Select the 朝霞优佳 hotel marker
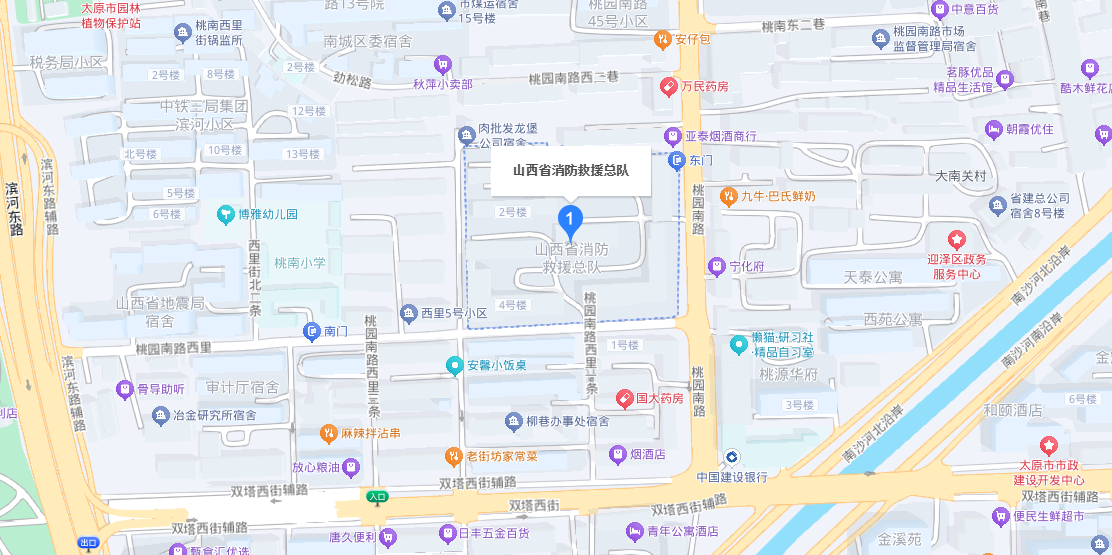Screen dimensions: 1112x555 [993, 129]
